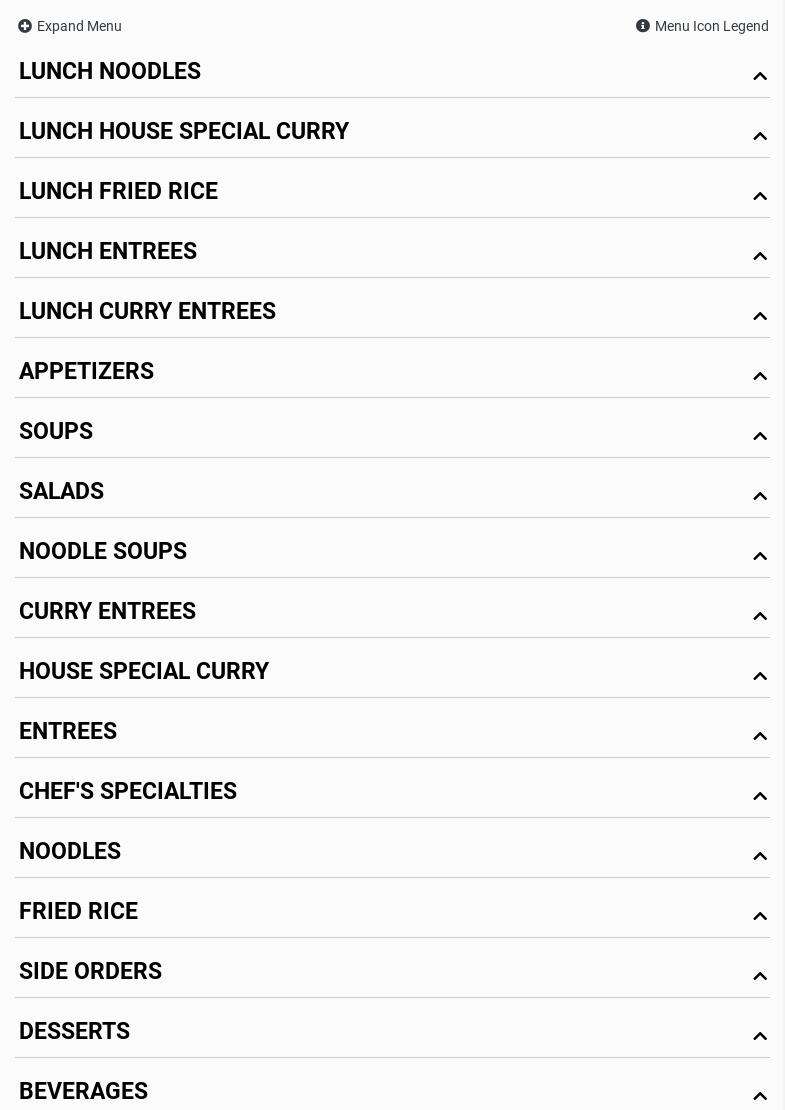Tap the Expand Menu link
Image resolution: width=785 pixels, height=1110 pixels.
coord(70,26)
